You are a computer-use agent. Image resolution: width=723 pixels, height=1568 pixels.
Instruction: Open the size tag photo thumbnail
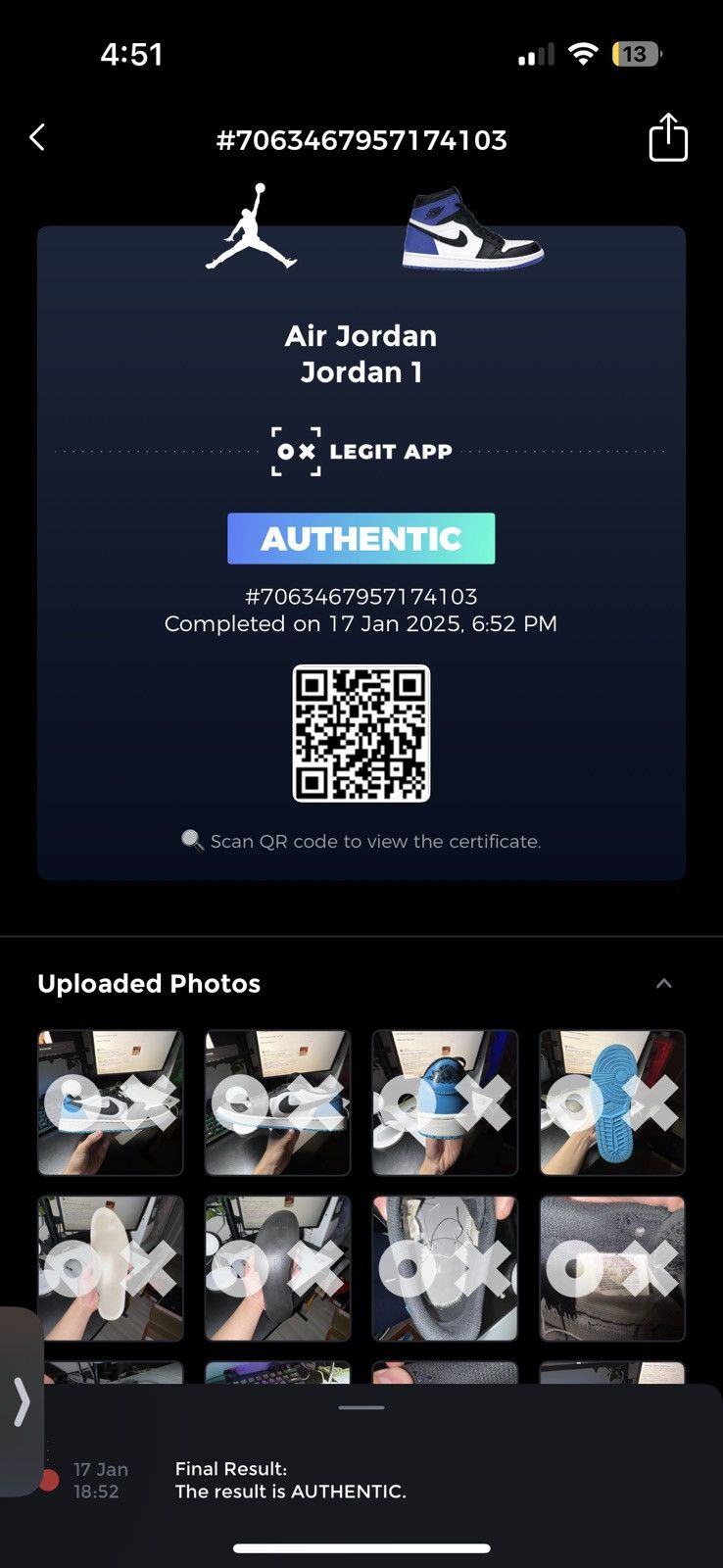[612, 1268]
